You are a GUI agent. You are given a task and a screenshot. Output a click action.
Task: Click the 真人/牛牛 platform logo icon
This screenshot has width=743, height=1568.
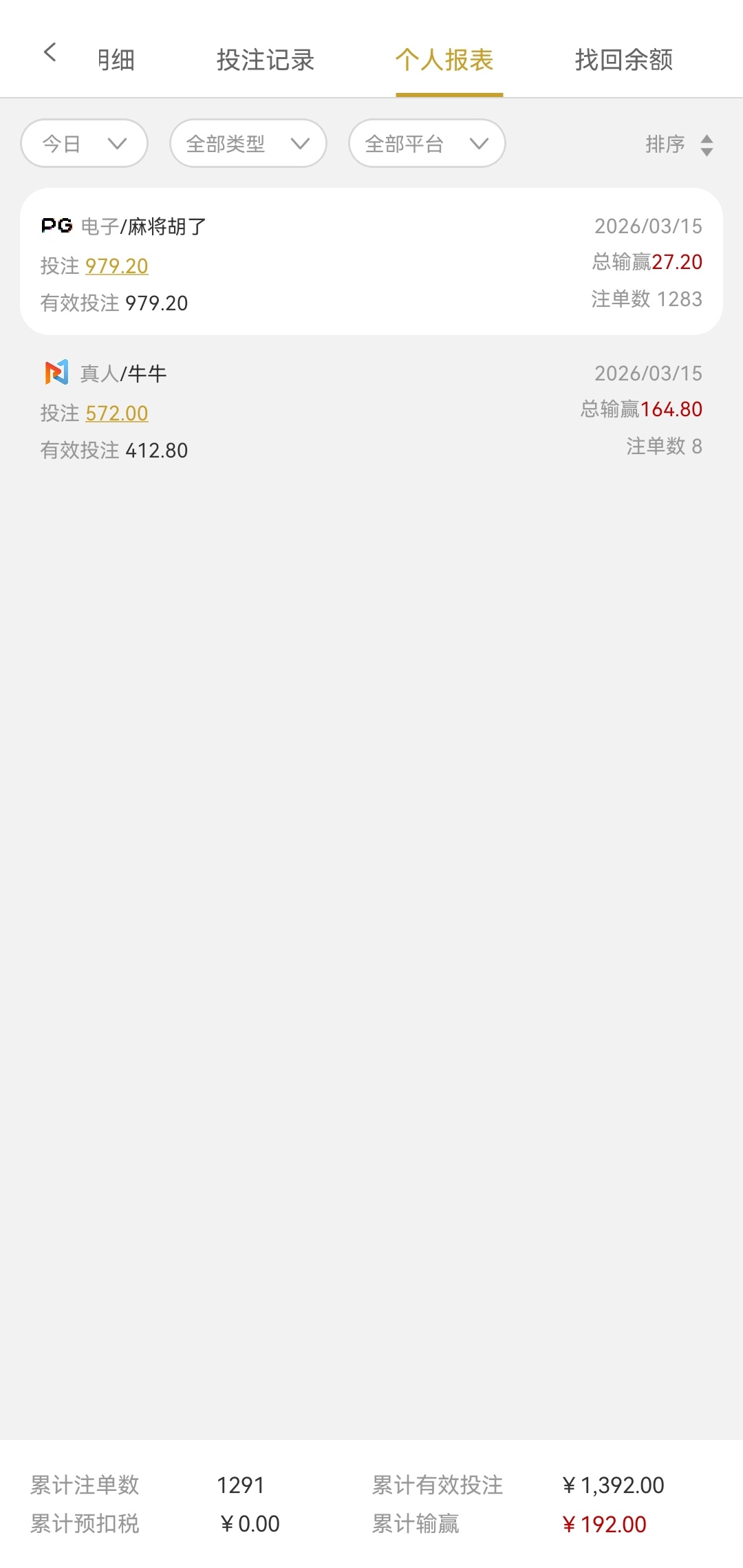56,372
